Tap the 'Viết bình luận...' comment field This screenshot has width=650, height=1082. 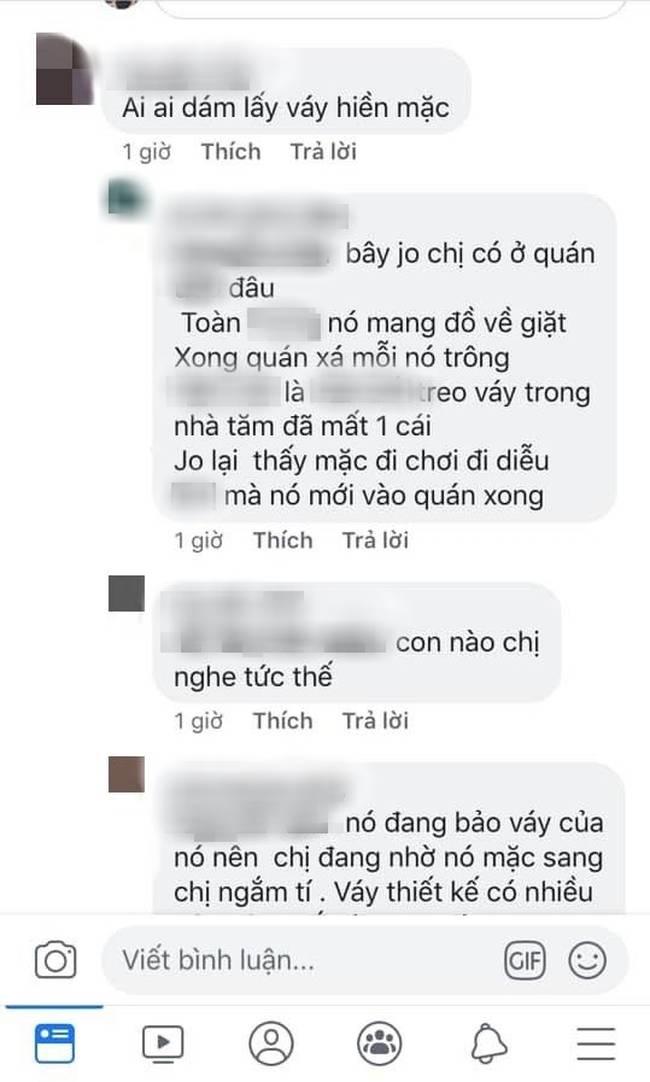click(x=300, y=961)
